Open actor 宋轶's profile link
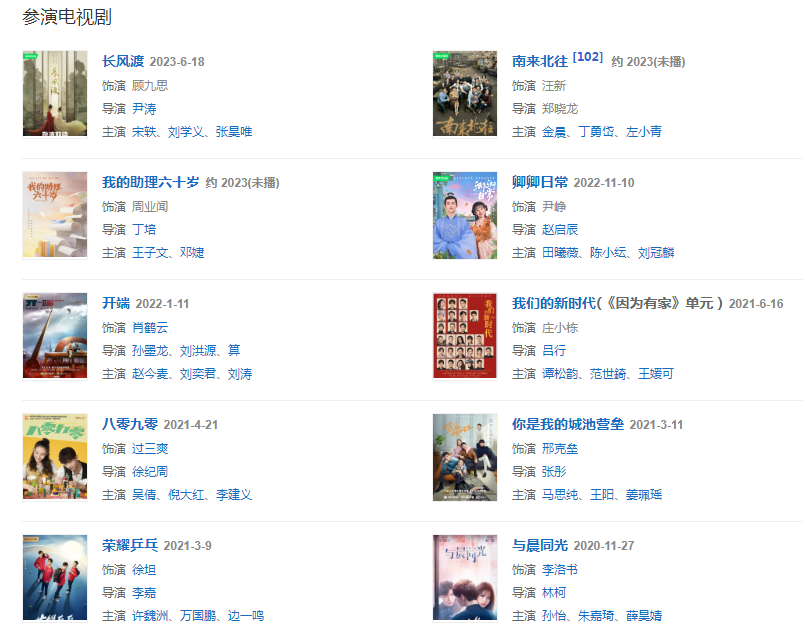 144,132
